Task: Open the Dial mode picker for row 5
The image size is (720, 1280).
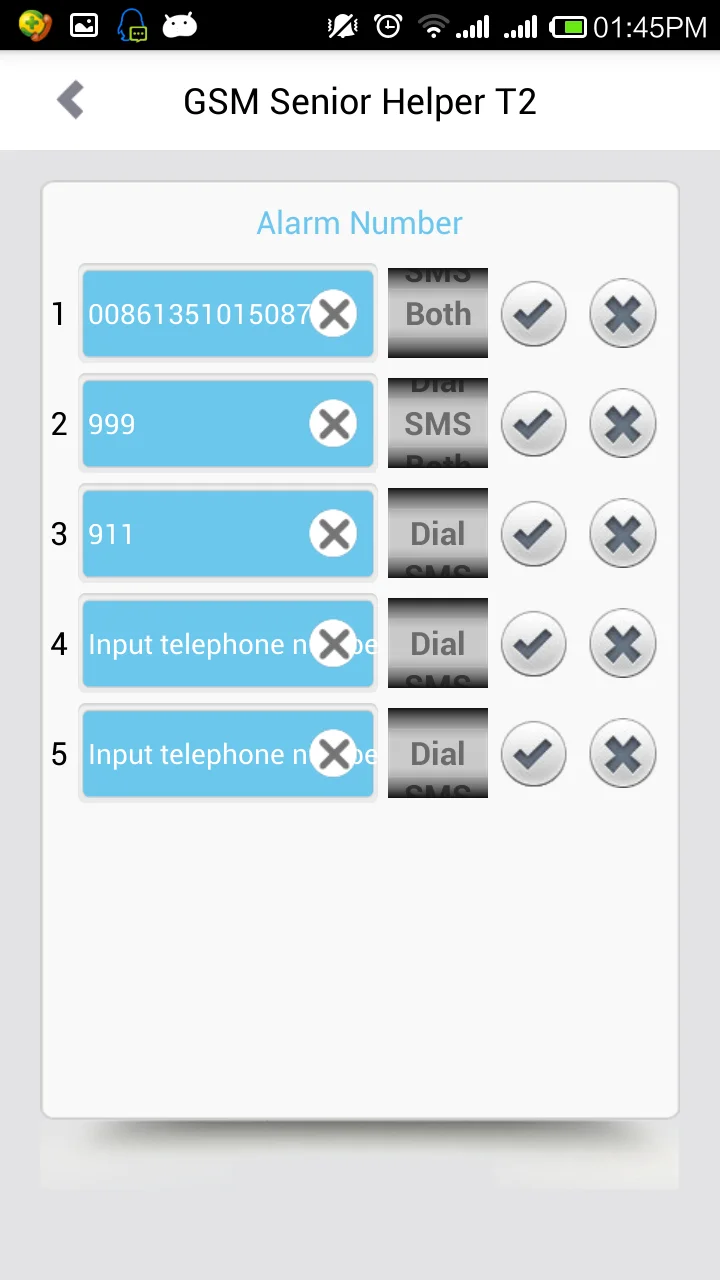Action: [x=438, y=753]
